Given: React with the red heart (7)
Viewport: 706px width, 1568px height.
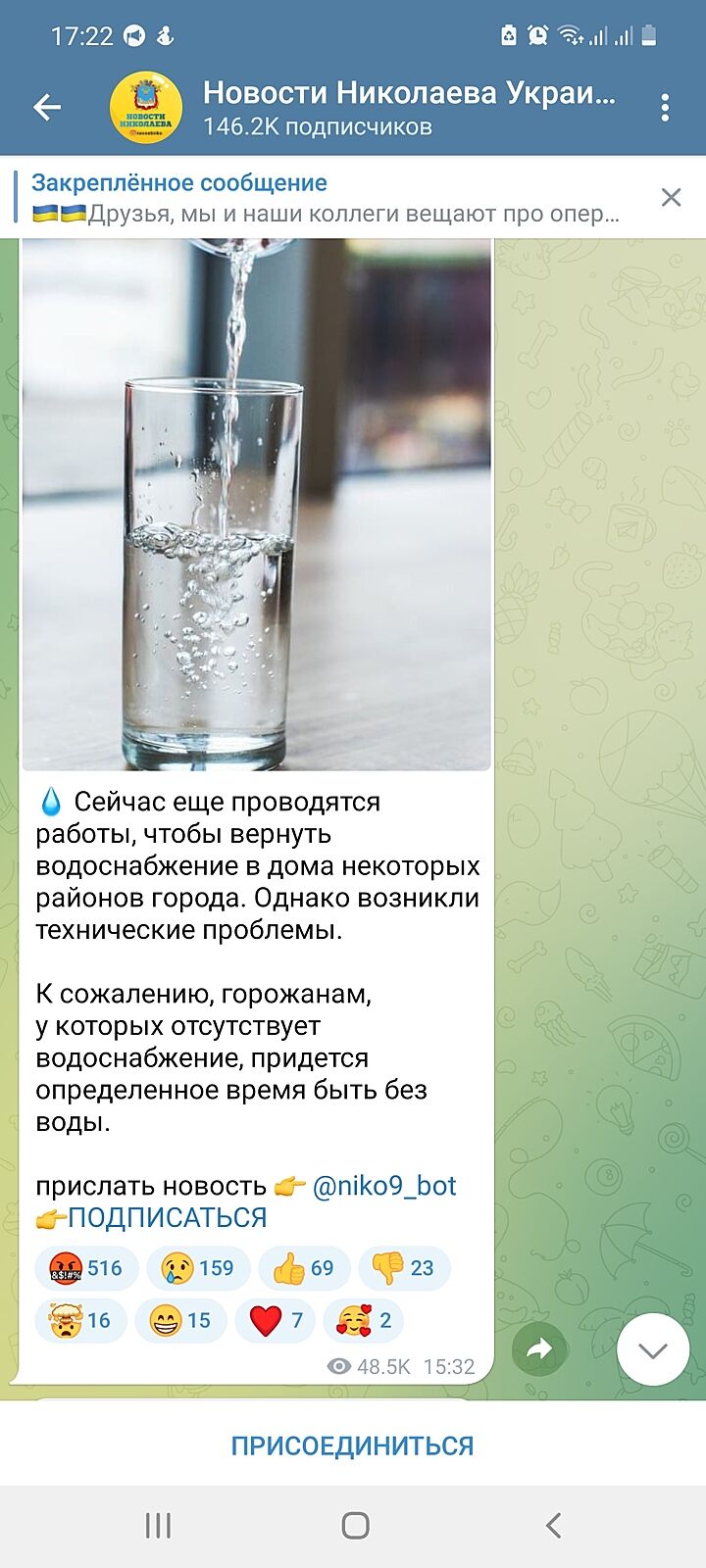Looking at the screenshot, I should tap(275, 1320).
